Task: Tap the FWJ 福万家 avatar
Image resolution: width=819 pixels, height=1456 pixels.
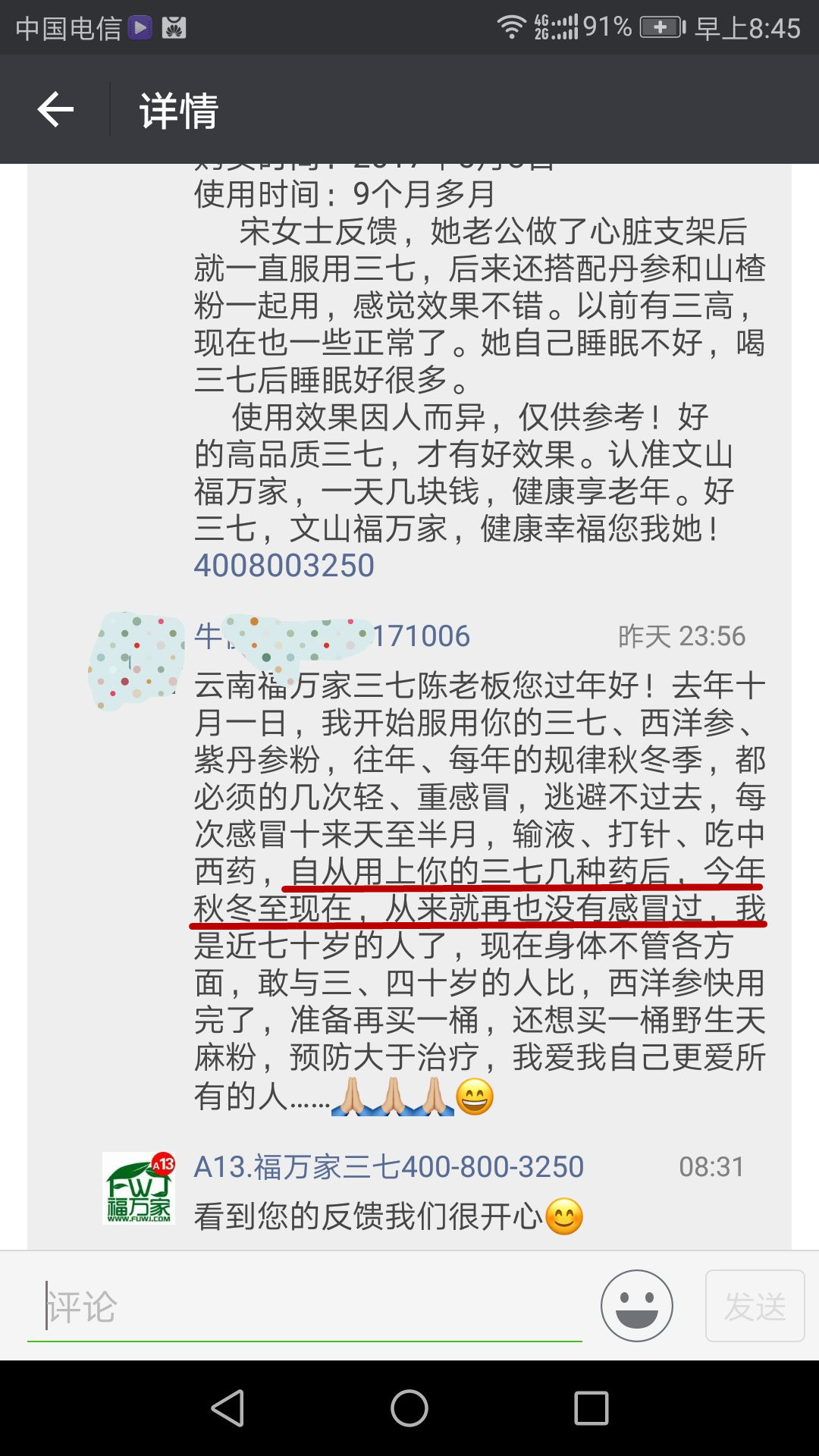Action: click(x=139, y=1188)
